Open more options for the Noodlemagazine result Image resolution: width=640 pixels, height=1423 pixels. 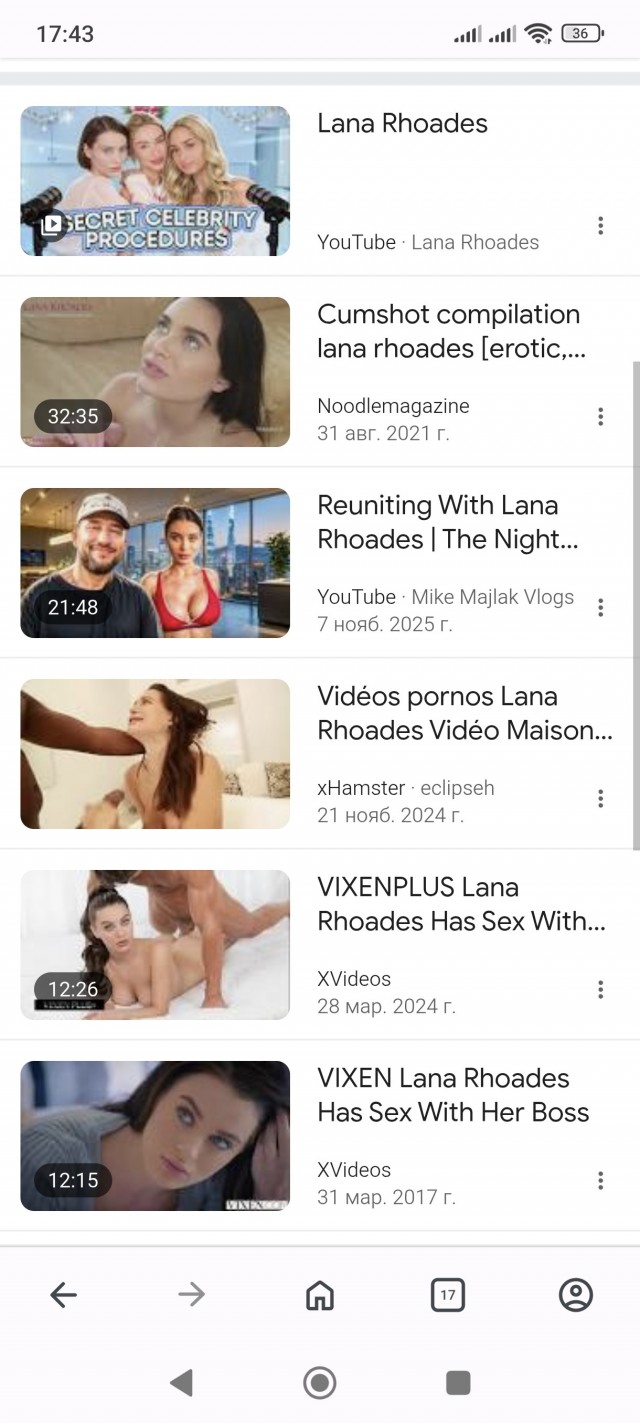click(600, 416)
